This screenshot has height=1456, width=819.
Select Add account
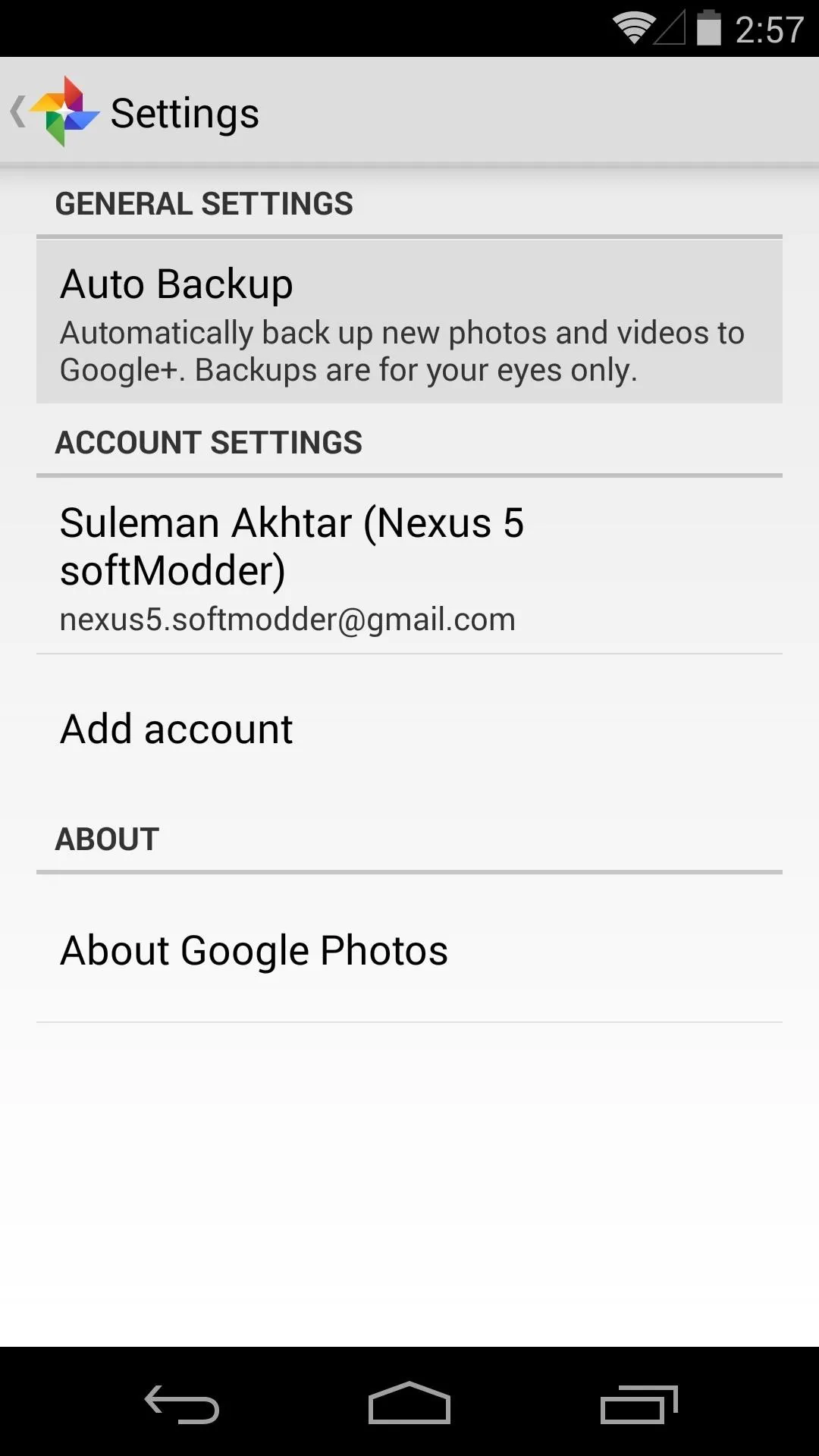(409, 730)
